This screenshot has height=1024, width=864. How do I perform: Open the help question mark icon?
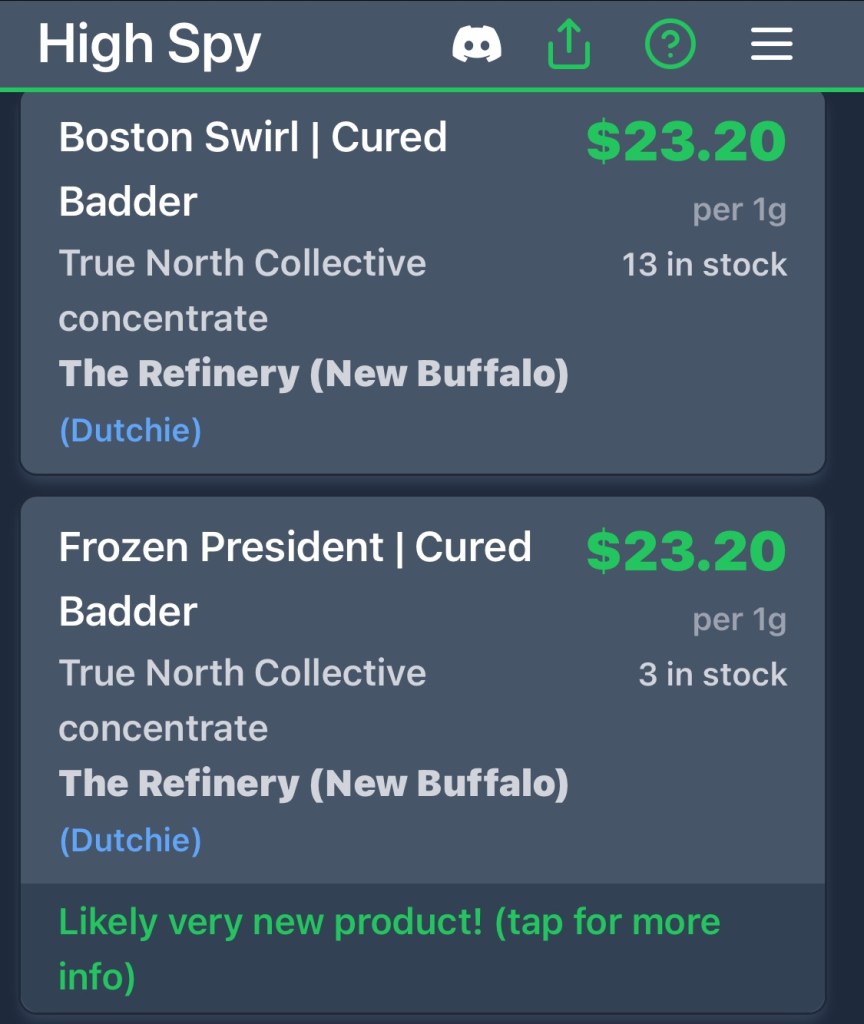tap(670, 45)
